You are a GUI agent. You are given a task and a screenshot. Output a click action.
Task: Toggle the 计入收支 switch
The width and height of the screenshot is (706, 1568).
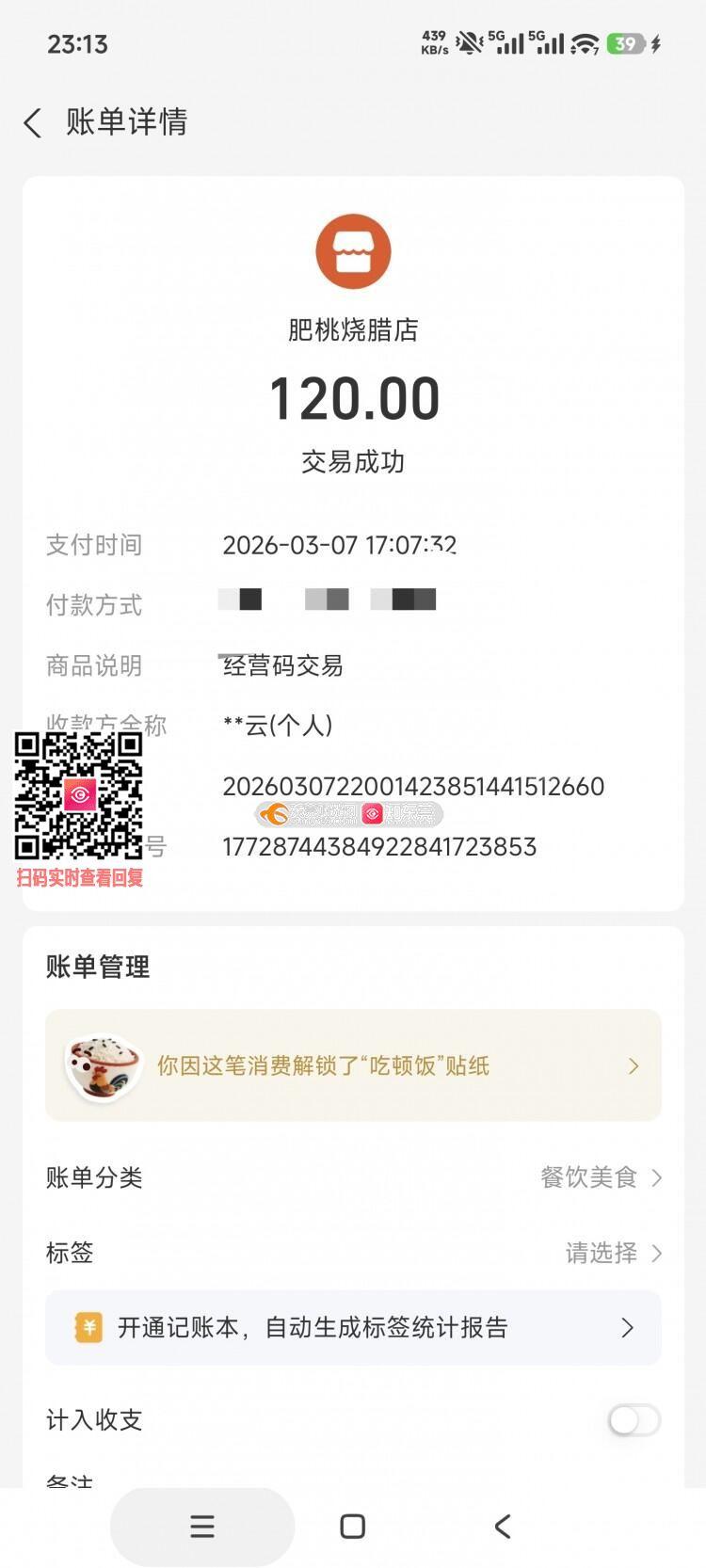[634, 1420]
